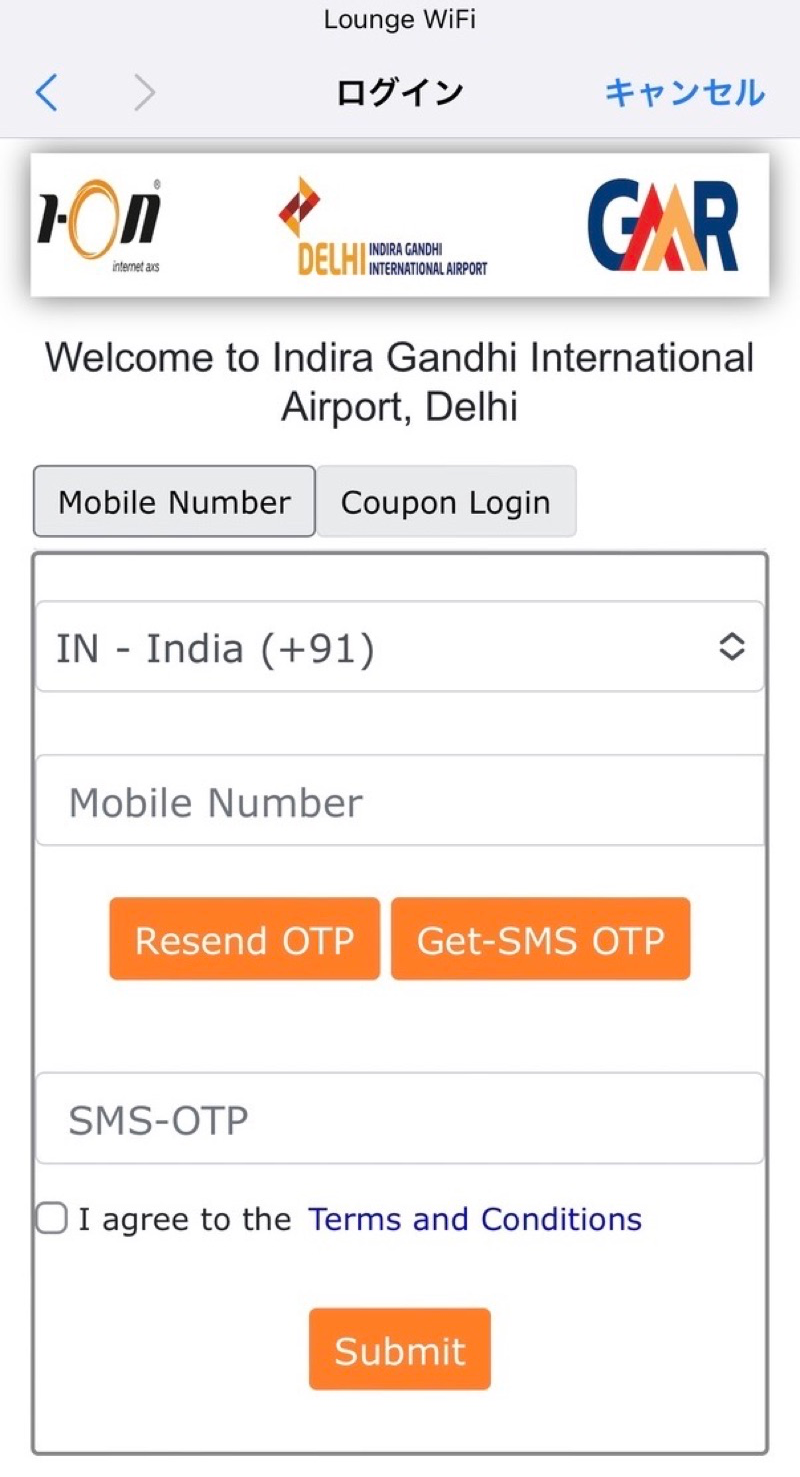
Task: Expand the IN - India (+91) country dropdown
Action: click(x=400, y=647)
